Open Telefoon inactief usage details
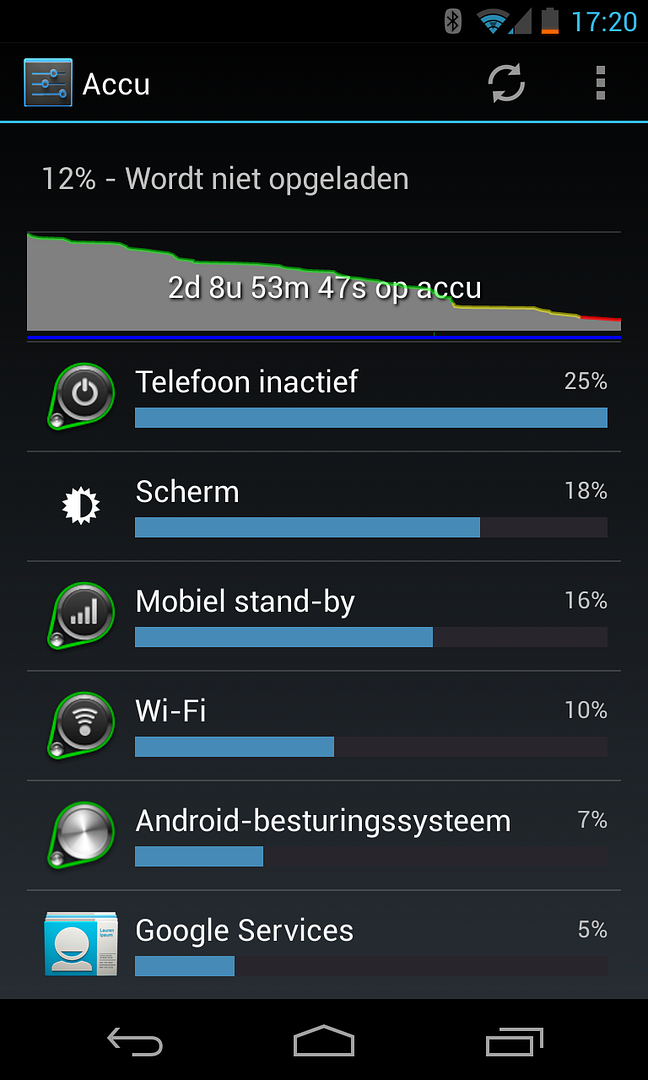648x1080 pixels. pyautogui.click(x=324, y=397)
